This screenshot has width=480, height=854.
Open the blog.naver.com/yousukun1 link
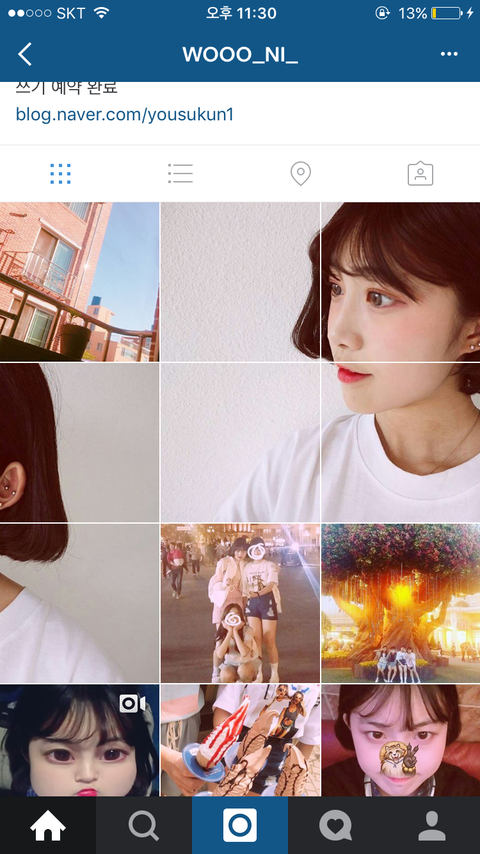124,114
